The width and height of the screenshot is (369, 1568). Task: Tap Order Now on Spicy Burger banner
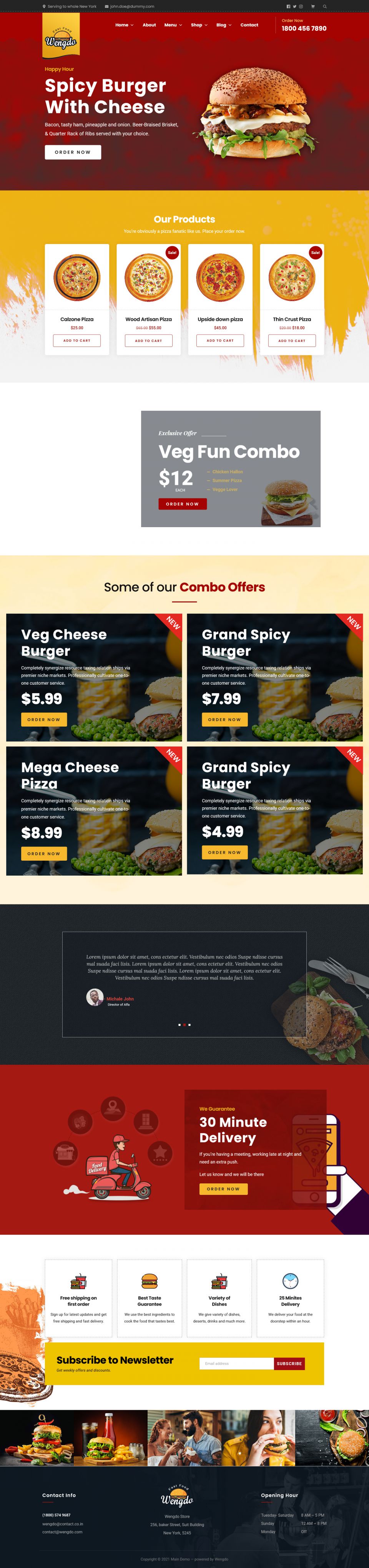(x=73, y=152)
